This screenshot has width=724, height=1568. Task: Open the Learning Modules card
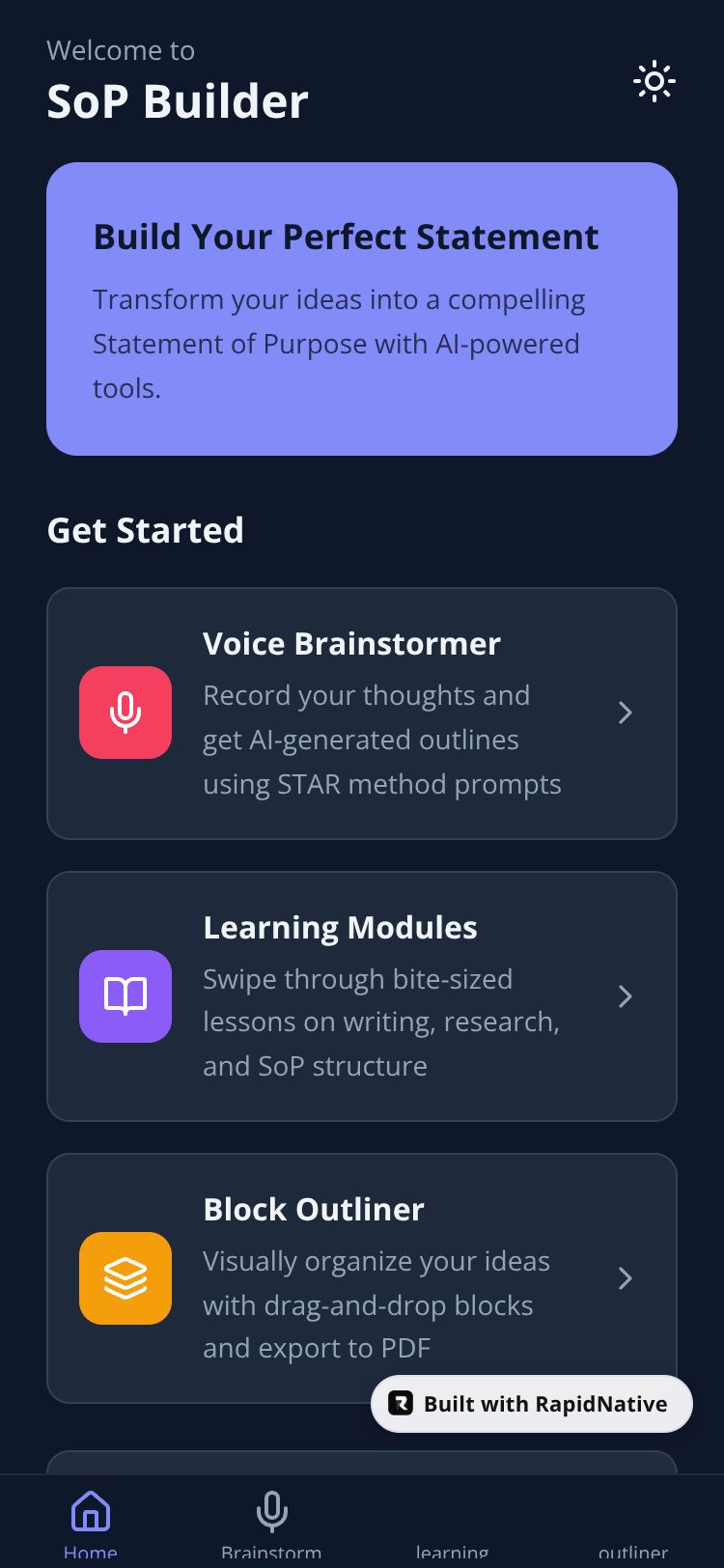(362, 995)
